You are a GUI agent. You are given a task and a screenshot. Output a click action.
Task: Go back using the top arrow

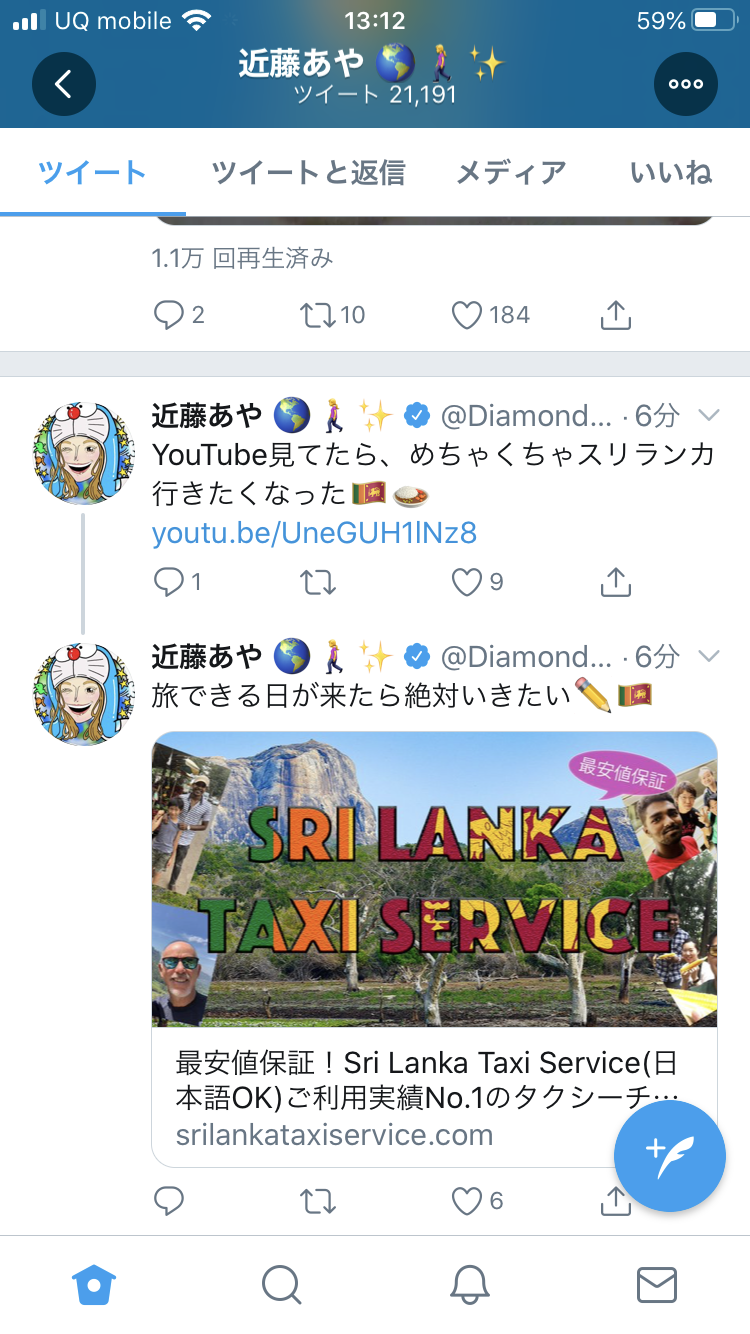(64, 84)
